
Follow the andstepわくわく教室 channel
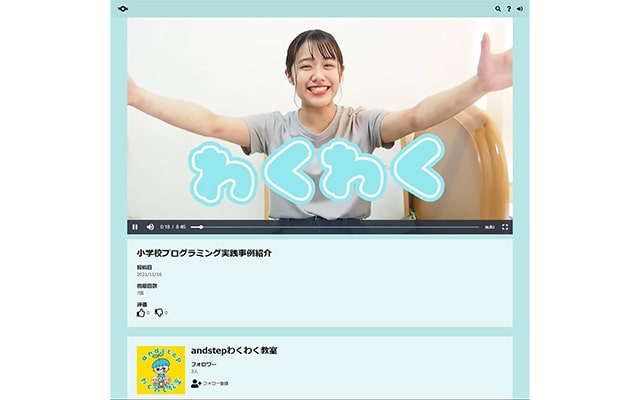pos(210,383)
